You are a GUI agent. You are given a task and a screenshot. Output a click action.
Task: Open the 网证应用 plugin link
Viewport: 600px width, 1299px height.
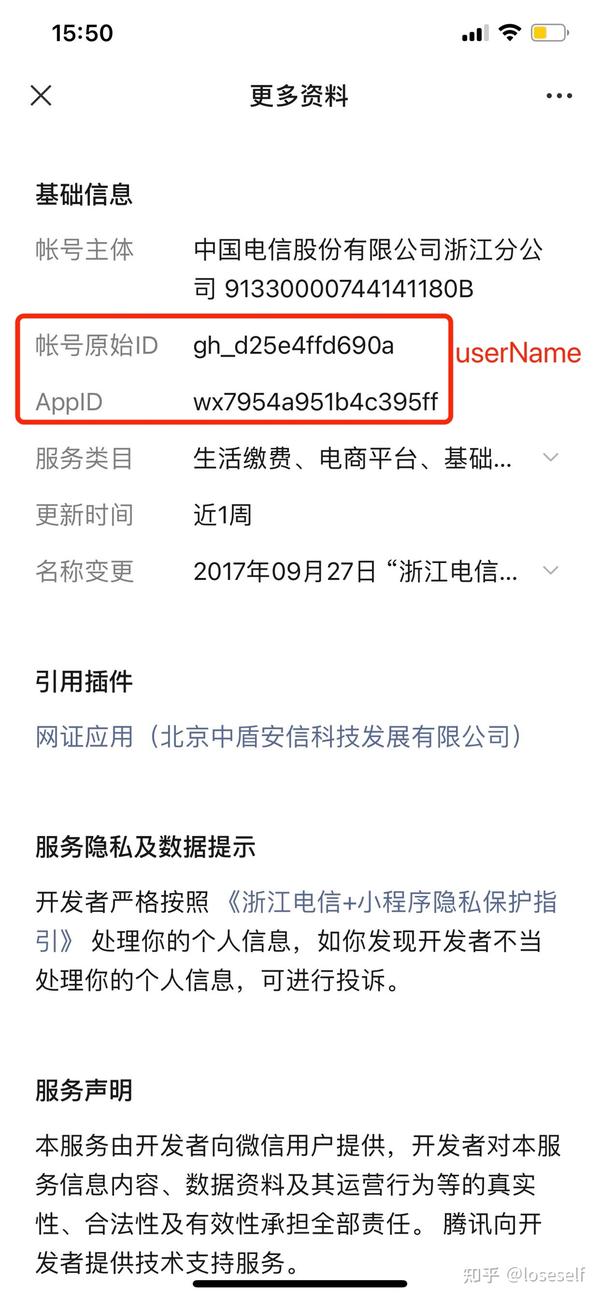click(x=279, y=737)
